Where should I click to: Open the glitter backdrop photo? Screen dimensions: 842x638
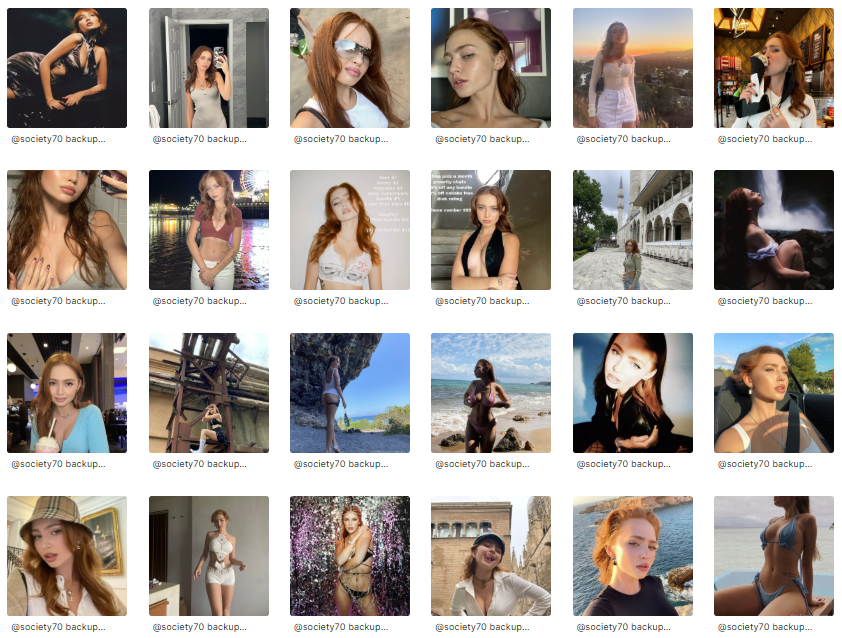tap(350, 556)
